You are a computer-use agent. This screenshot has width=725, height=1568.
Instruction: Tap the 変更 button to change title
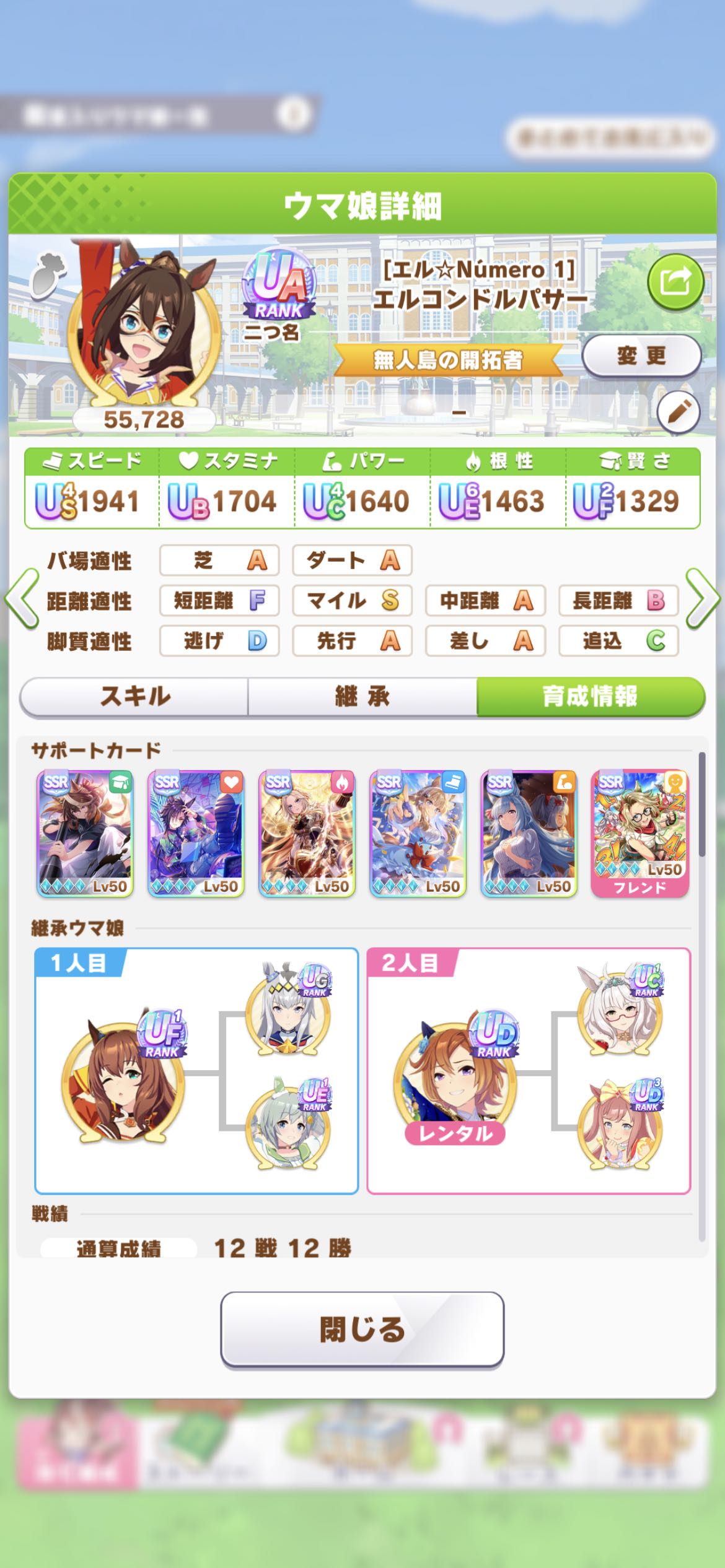click(641, 356)
